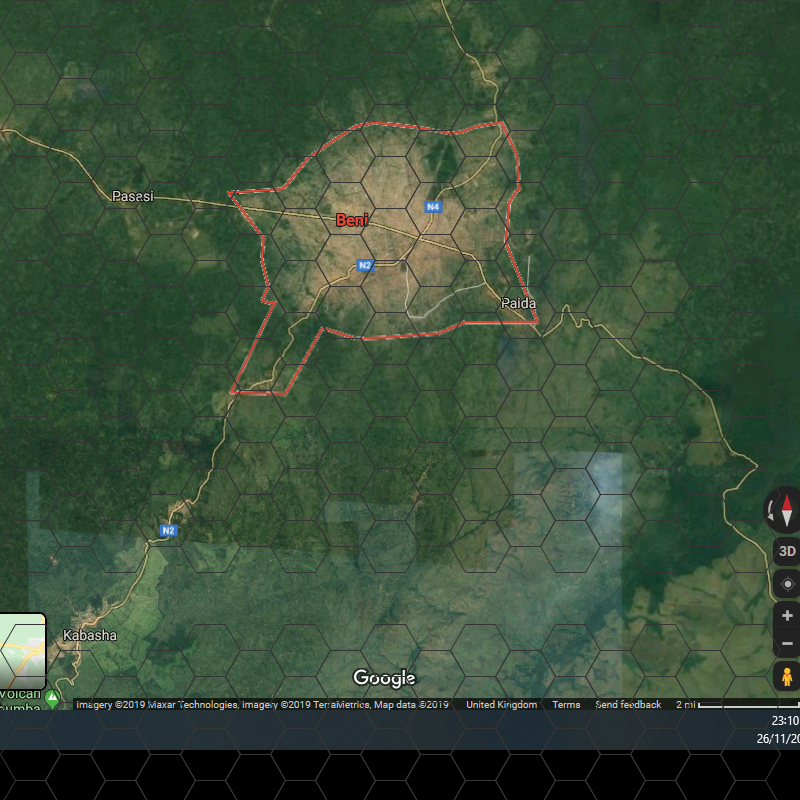This screenshot has height=800, width=800.
Task: Open the Send feedback link
Action: [x=628, y=705]
